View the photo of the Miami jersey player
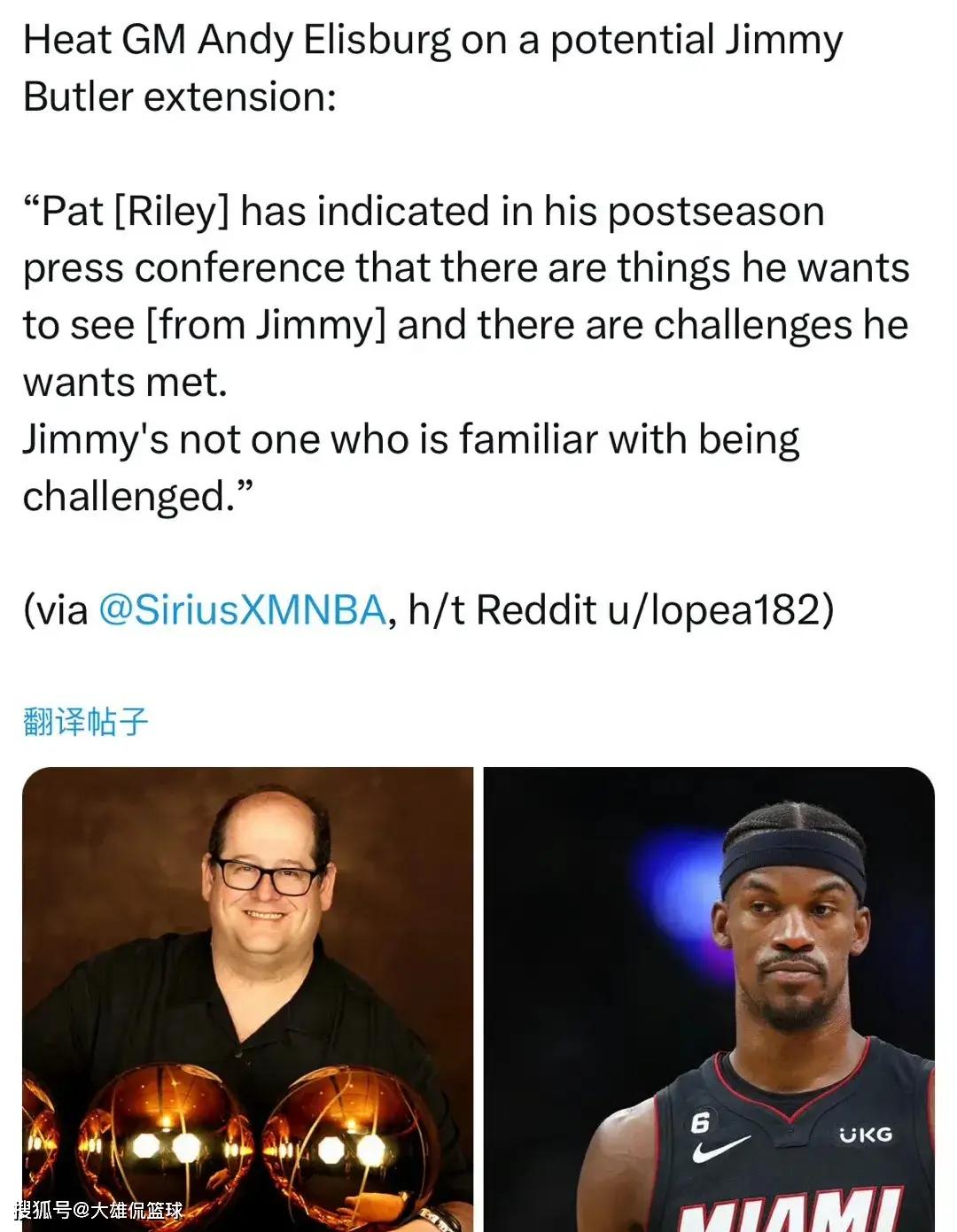 point(709,998)
